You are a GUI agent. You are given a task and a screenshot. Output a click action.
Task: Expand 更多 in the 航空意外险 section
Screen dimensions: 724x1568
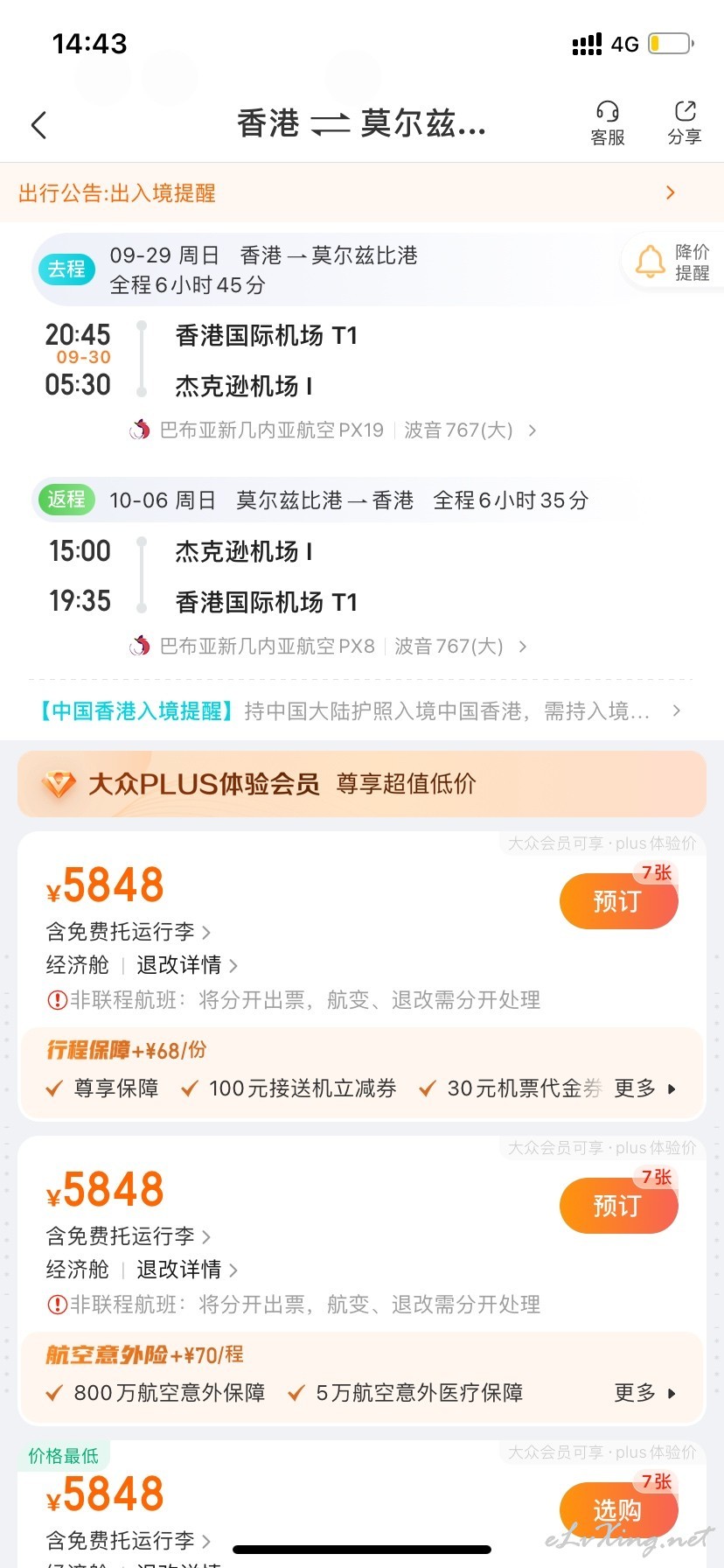[645, 1393]
